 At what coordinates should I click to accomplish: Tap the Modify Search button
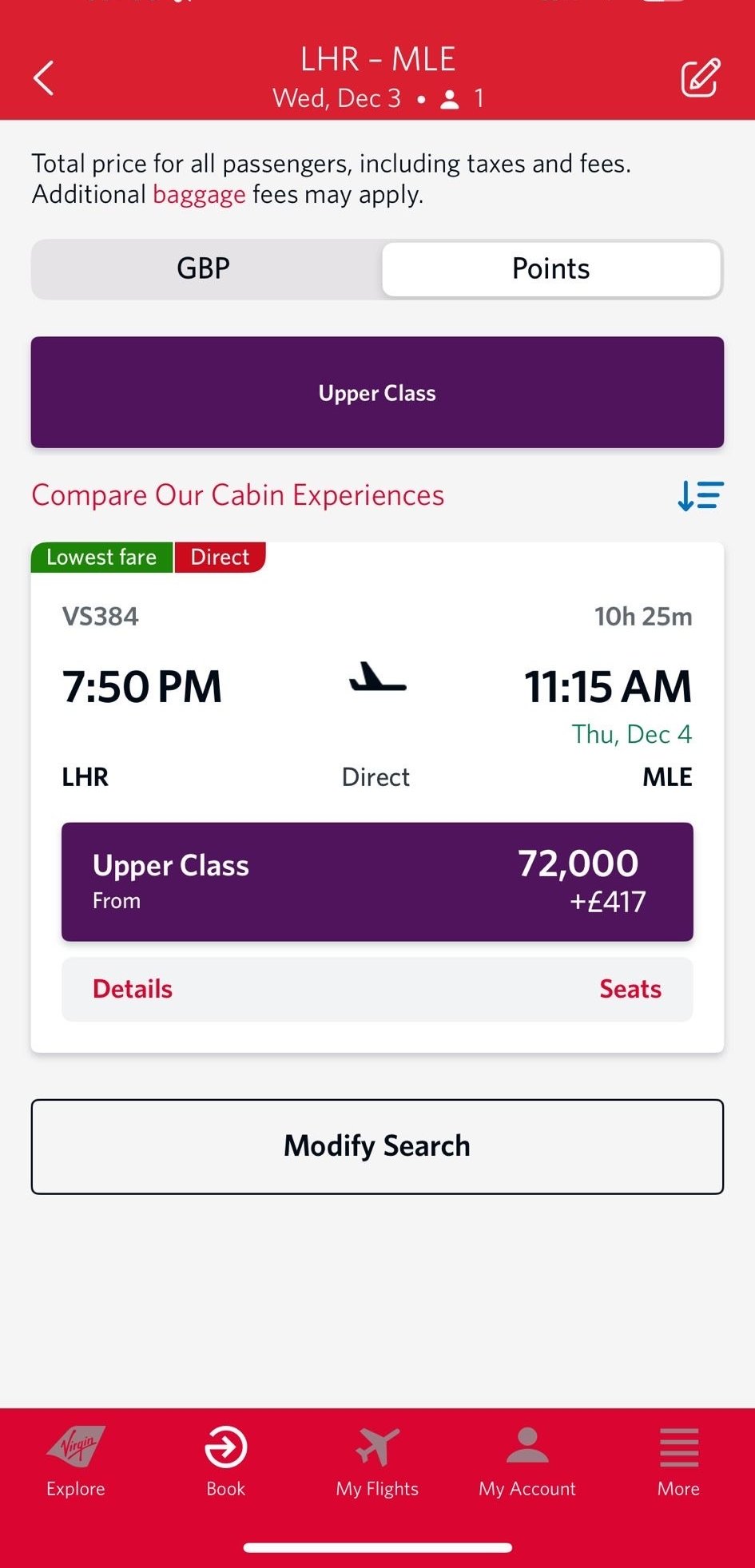point(377,1146)
